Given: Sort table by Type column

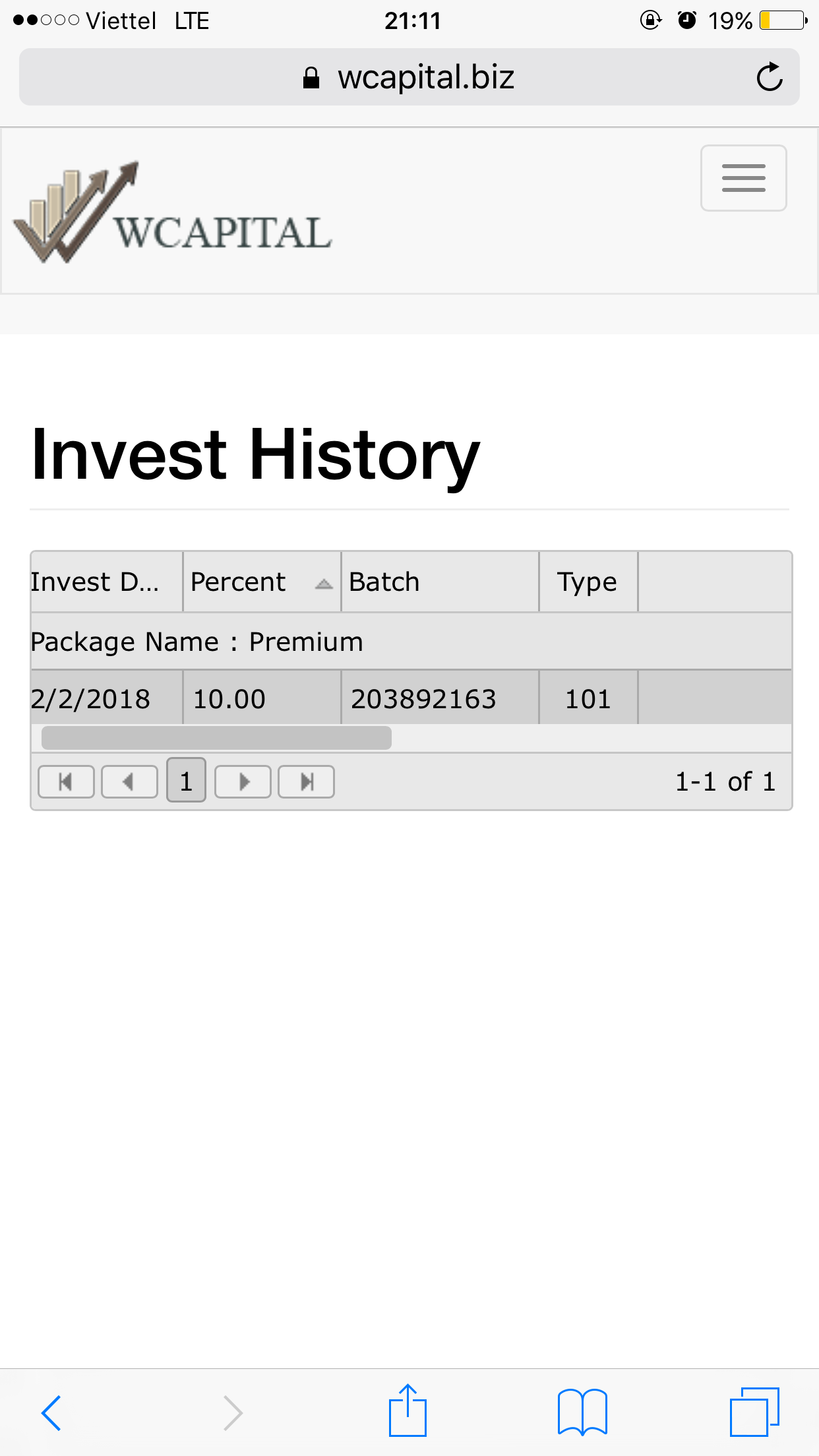Looking at the screenshot, I should pyautogui.click(x=588, y=582).
